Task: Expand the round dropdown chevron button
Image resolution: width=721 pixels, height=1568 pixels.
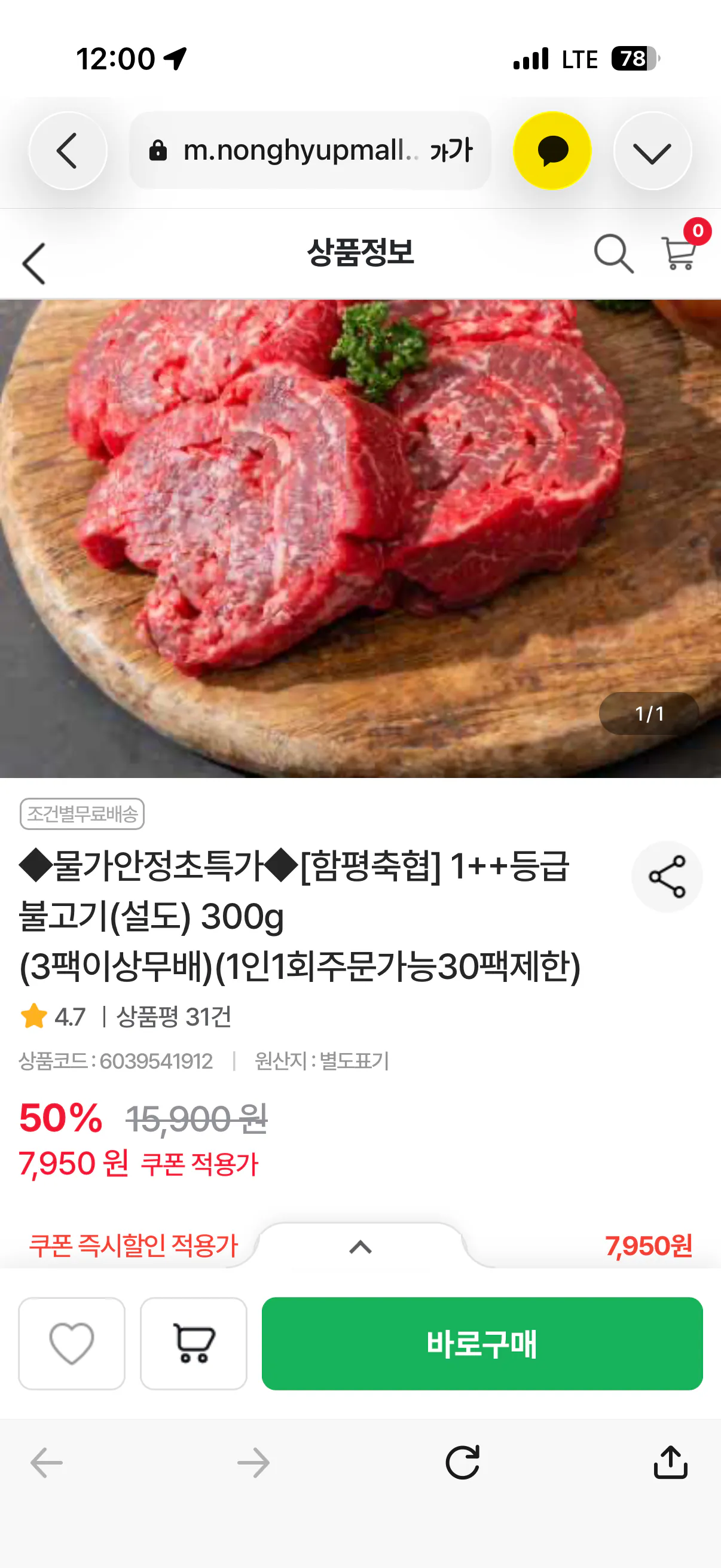Action: pos(652,150)
